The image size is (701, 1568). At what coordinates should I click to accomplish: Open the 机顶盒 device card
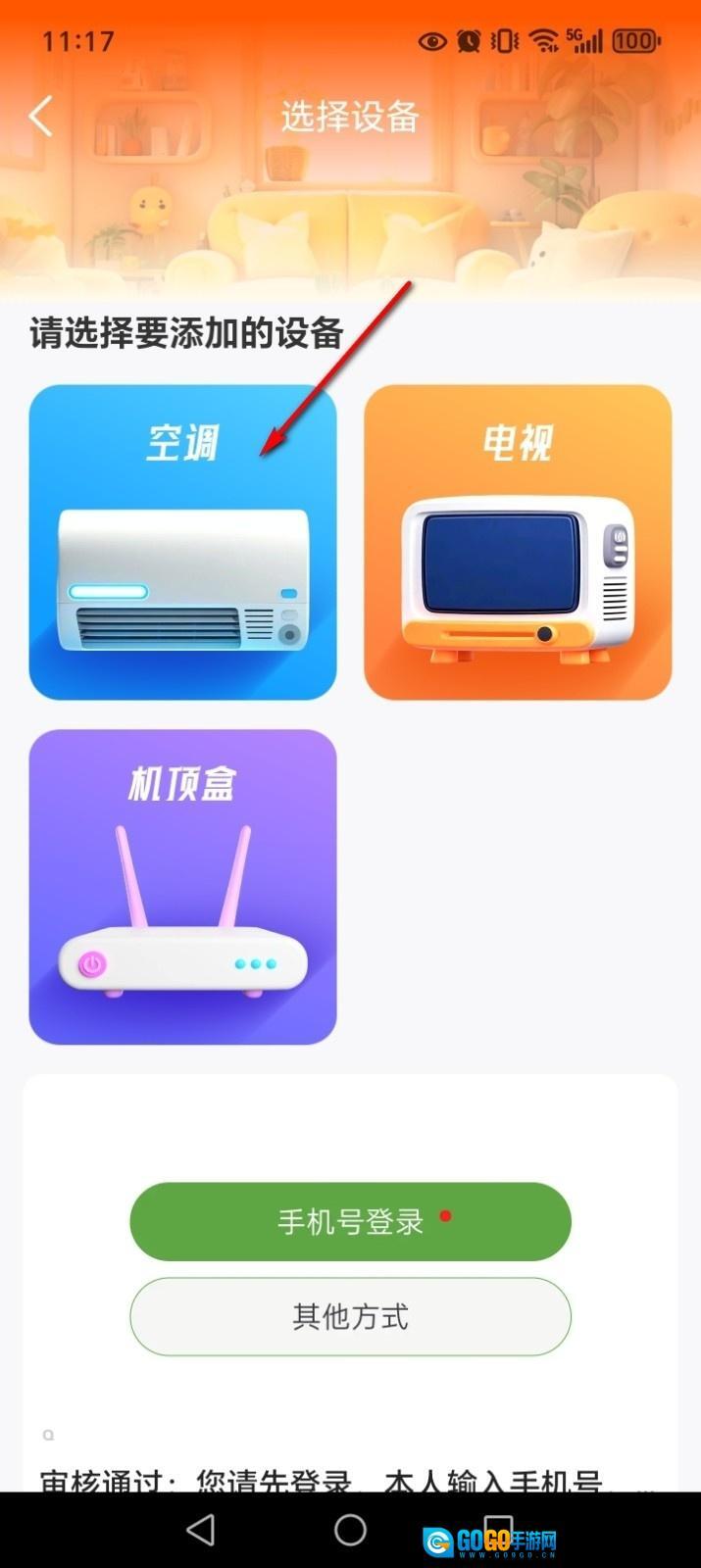coord(182,886)
